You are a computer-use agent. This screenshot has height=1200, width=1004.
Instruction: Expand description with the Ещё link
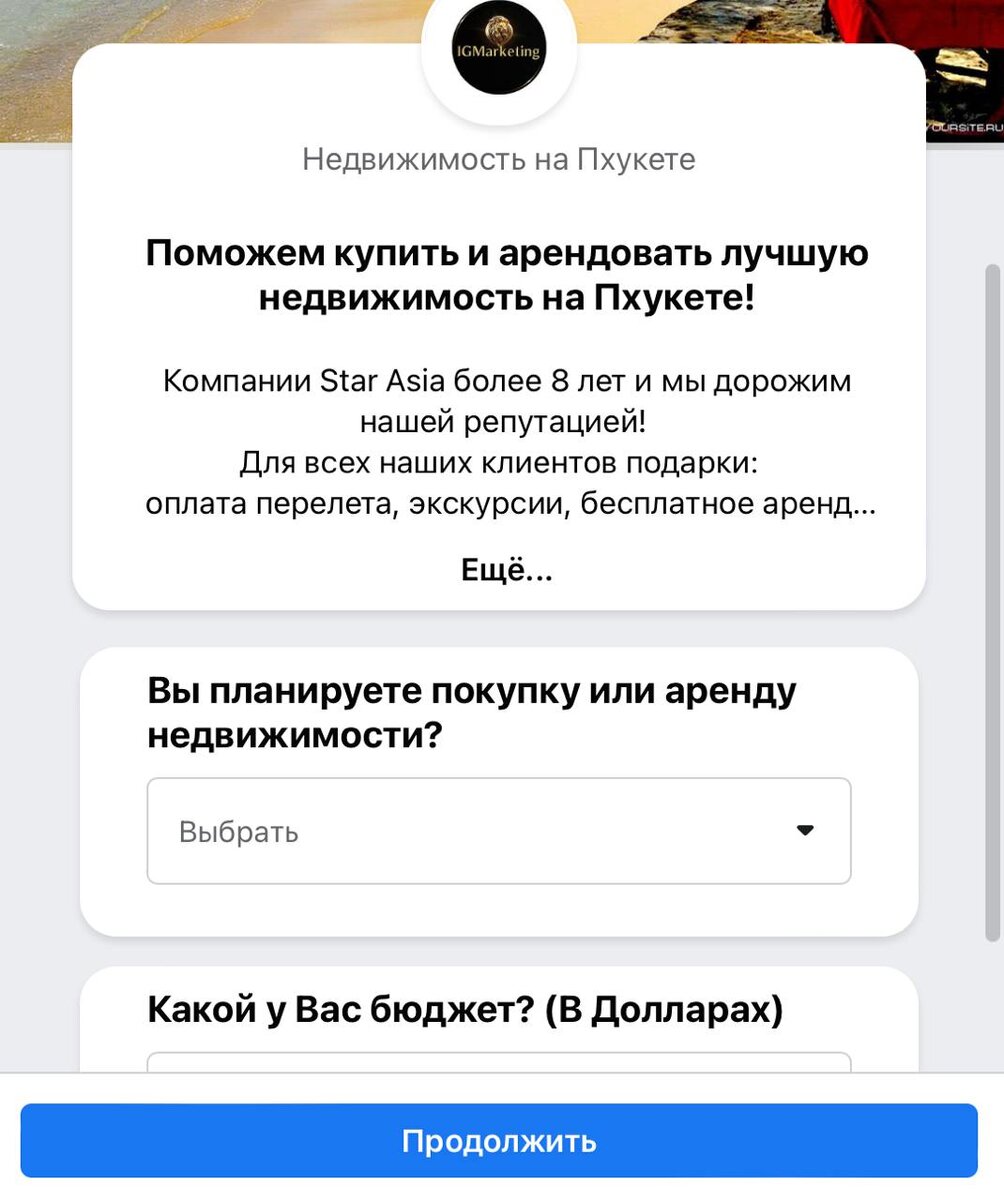pos(506,570)
